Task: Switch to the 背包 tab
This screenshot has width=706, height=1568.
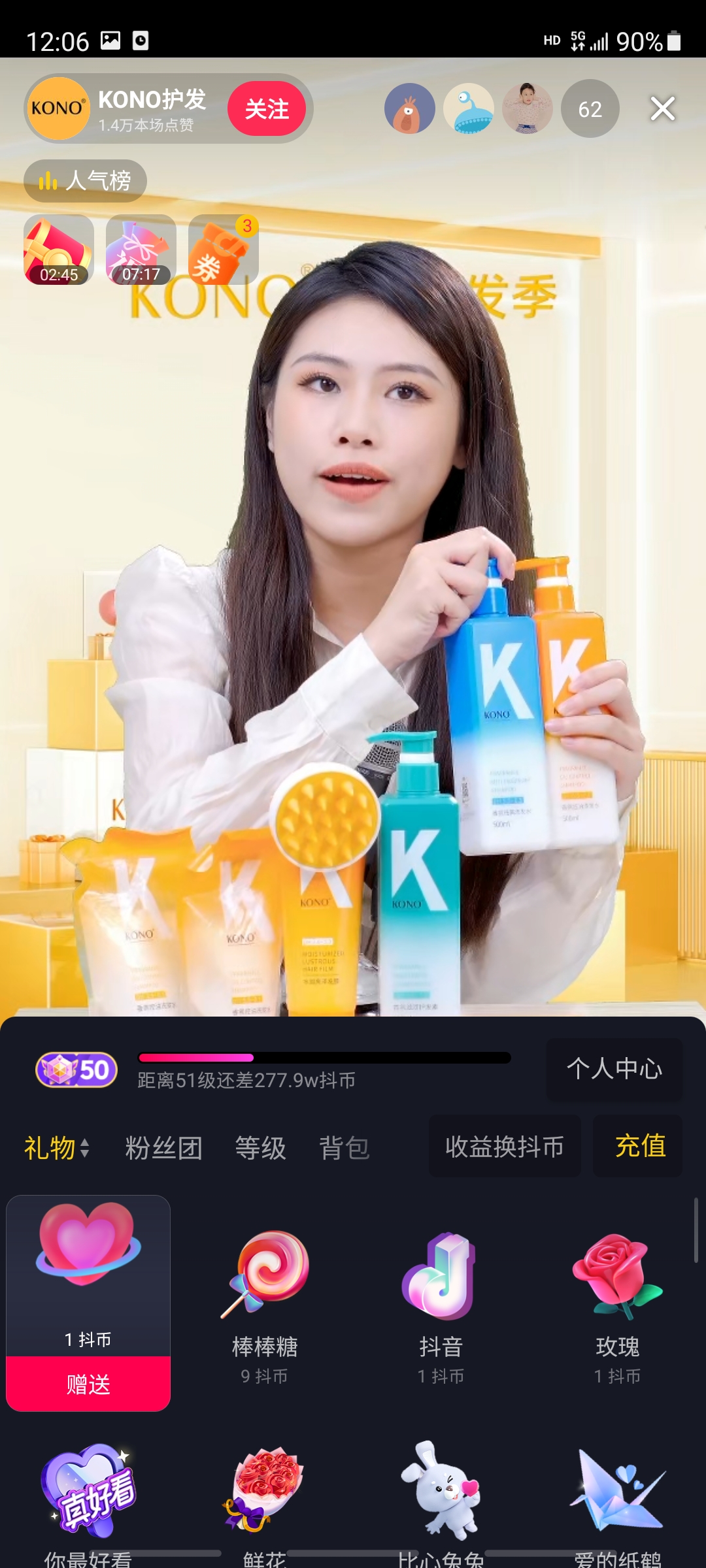Action: (345, 1147)
